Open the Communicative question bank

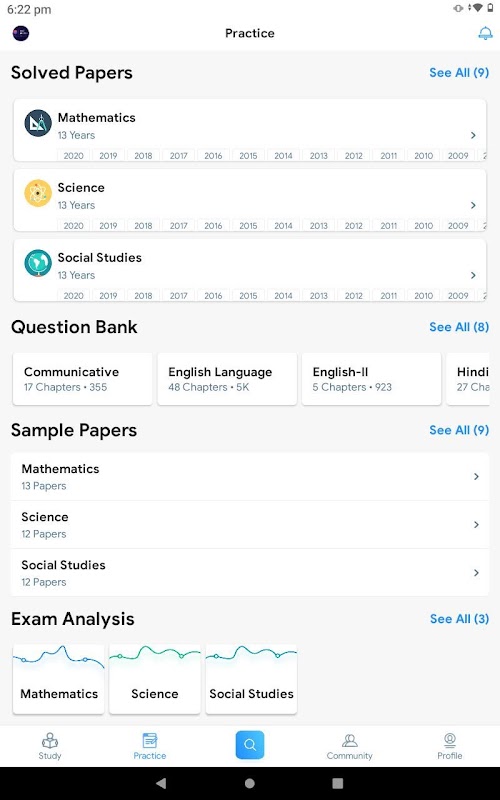83,379
